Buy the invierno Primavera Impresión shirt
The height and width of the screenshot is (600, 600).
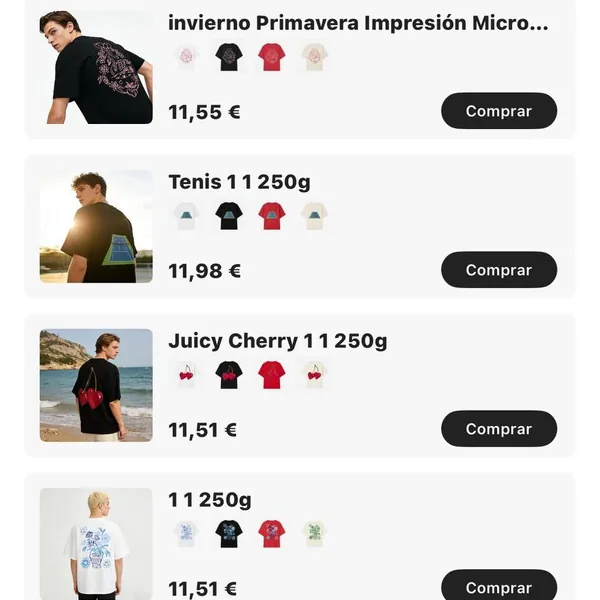point(498,111)
